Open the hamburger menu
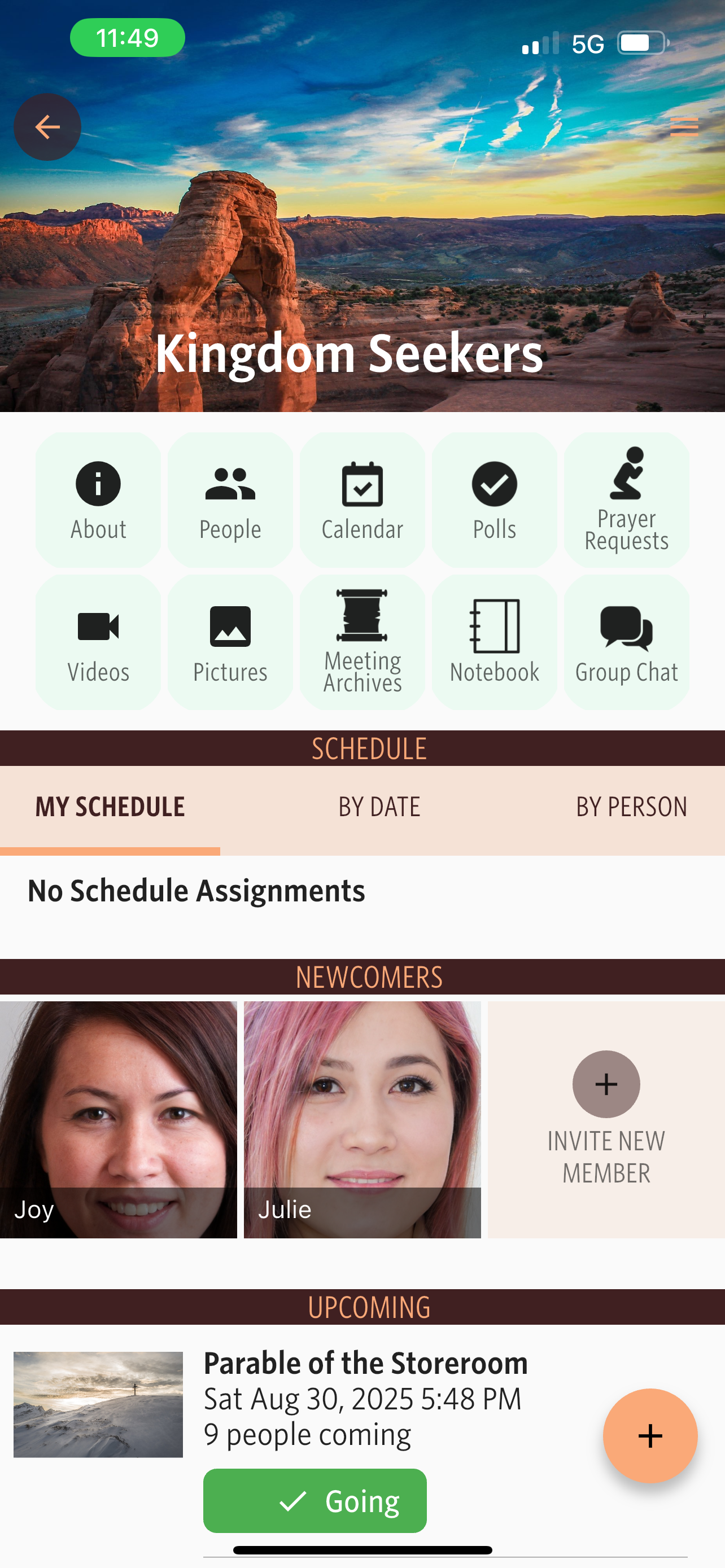725x1568 pixels. click(x=684, y=126)
